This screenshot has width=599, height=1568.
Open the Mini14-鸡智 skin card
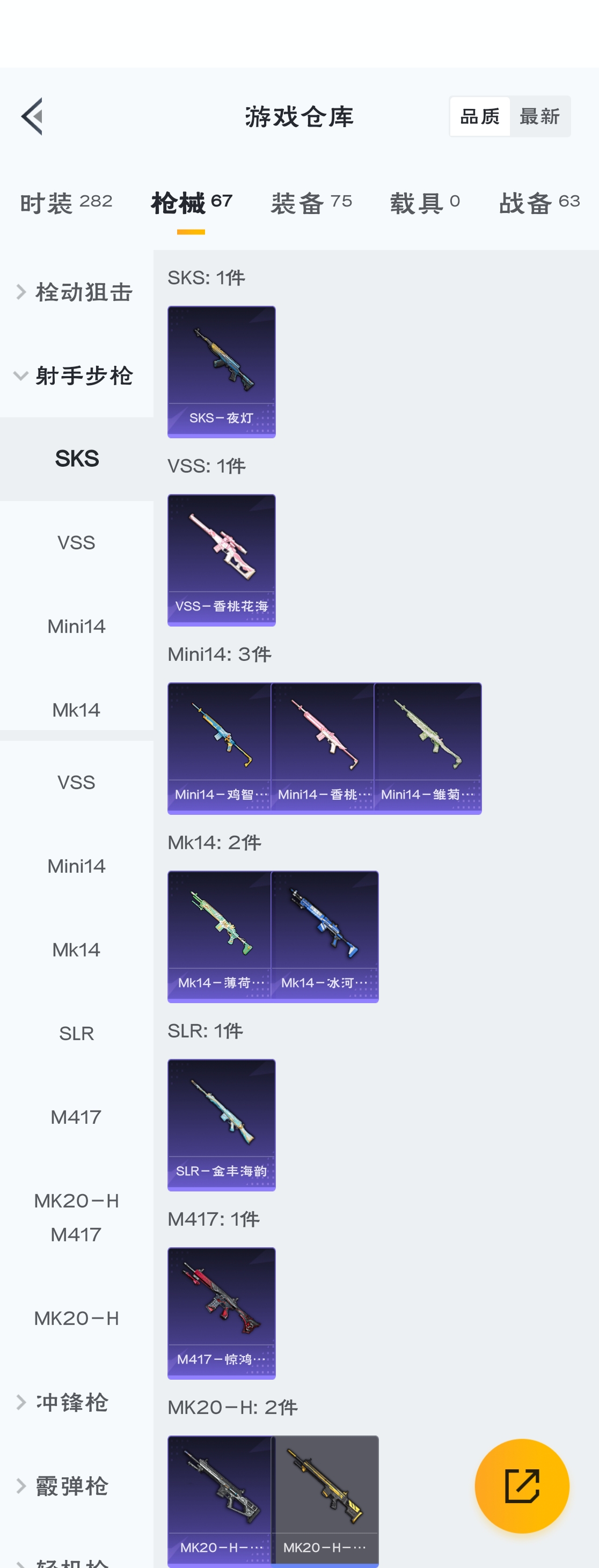(219, 747)
